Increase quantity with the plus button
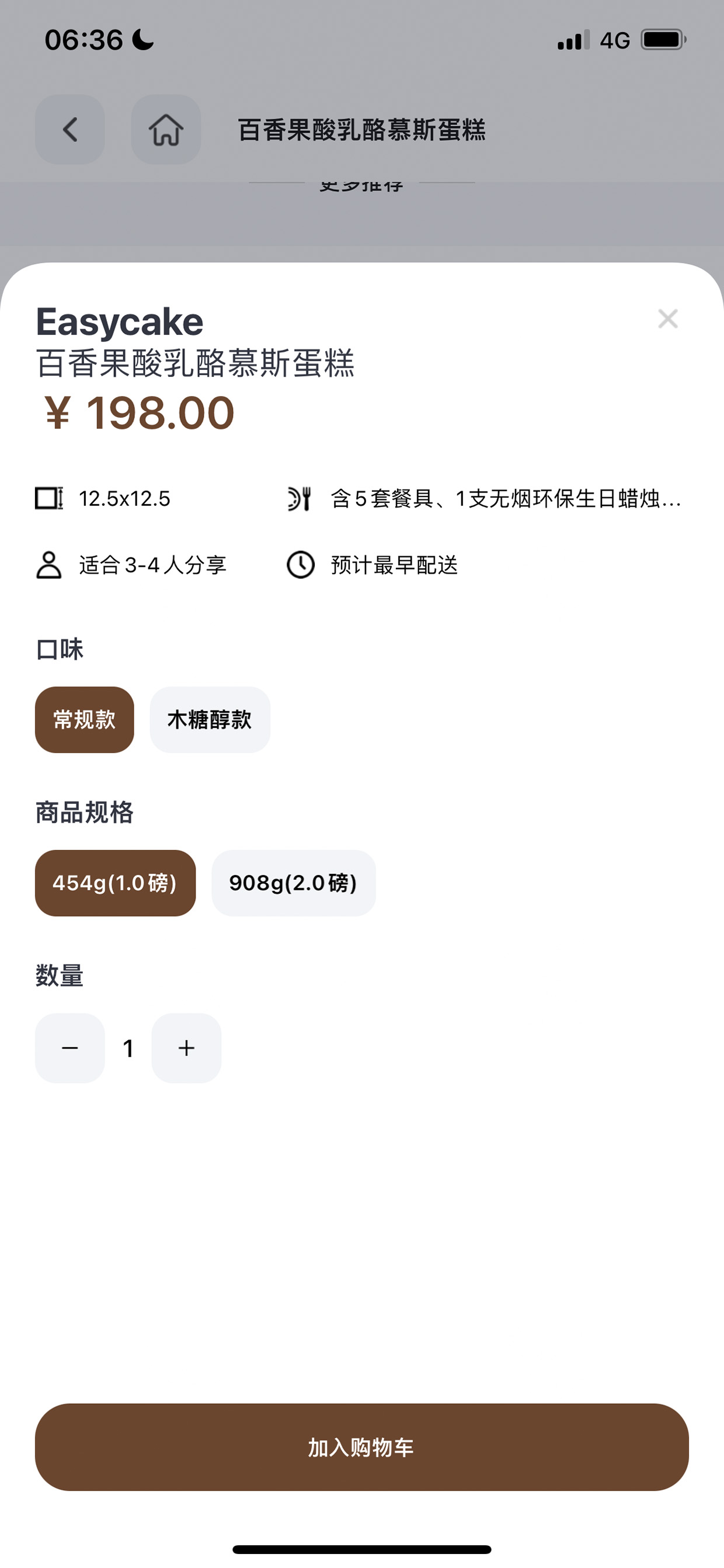This screenshot has height=1568, width=724. pos(186,1047)
